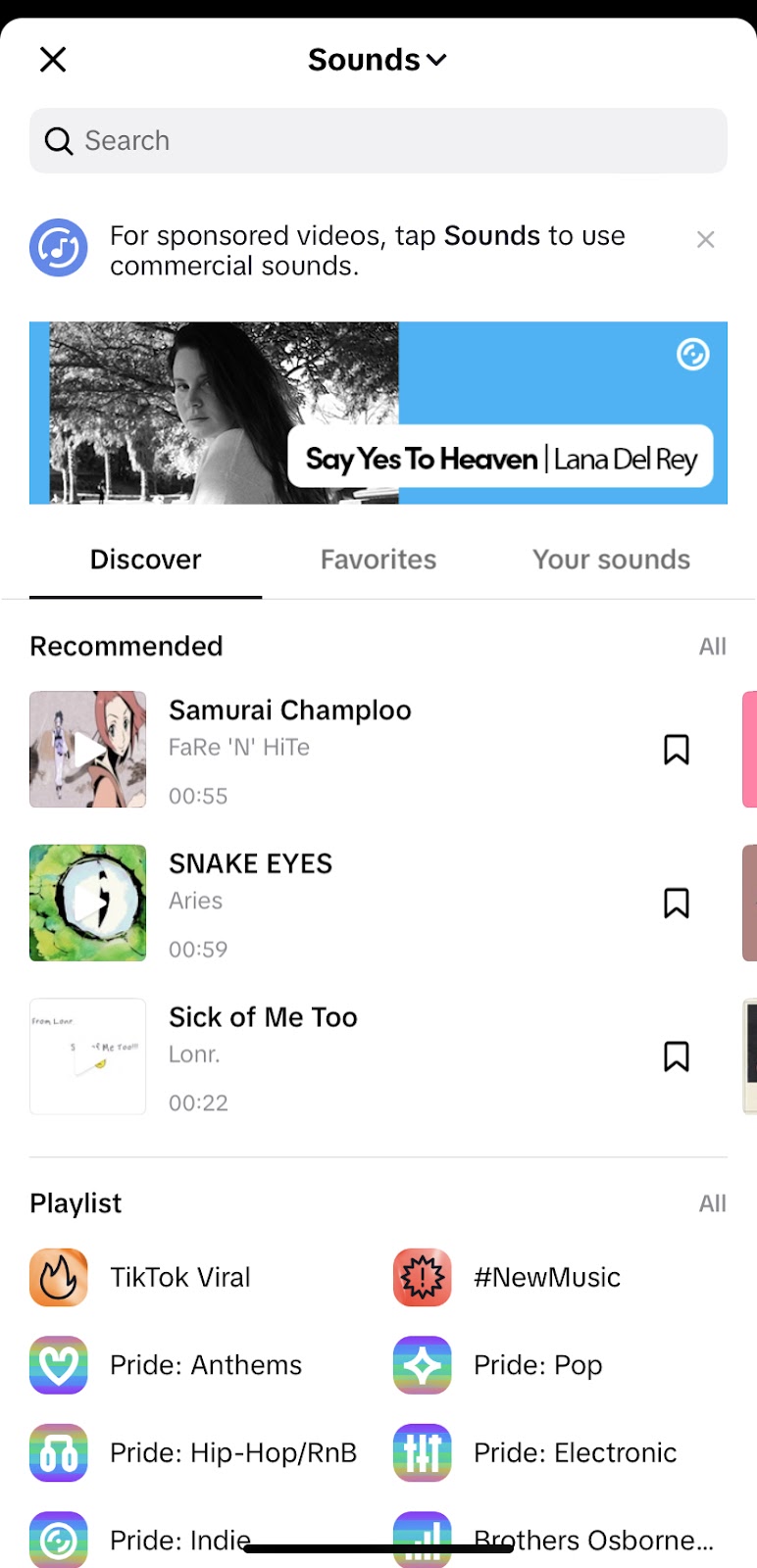The height and width of the screenshot is (1568, 757).
Task: Expand the Sounds dropdown title
Action: tap(378, 60)
